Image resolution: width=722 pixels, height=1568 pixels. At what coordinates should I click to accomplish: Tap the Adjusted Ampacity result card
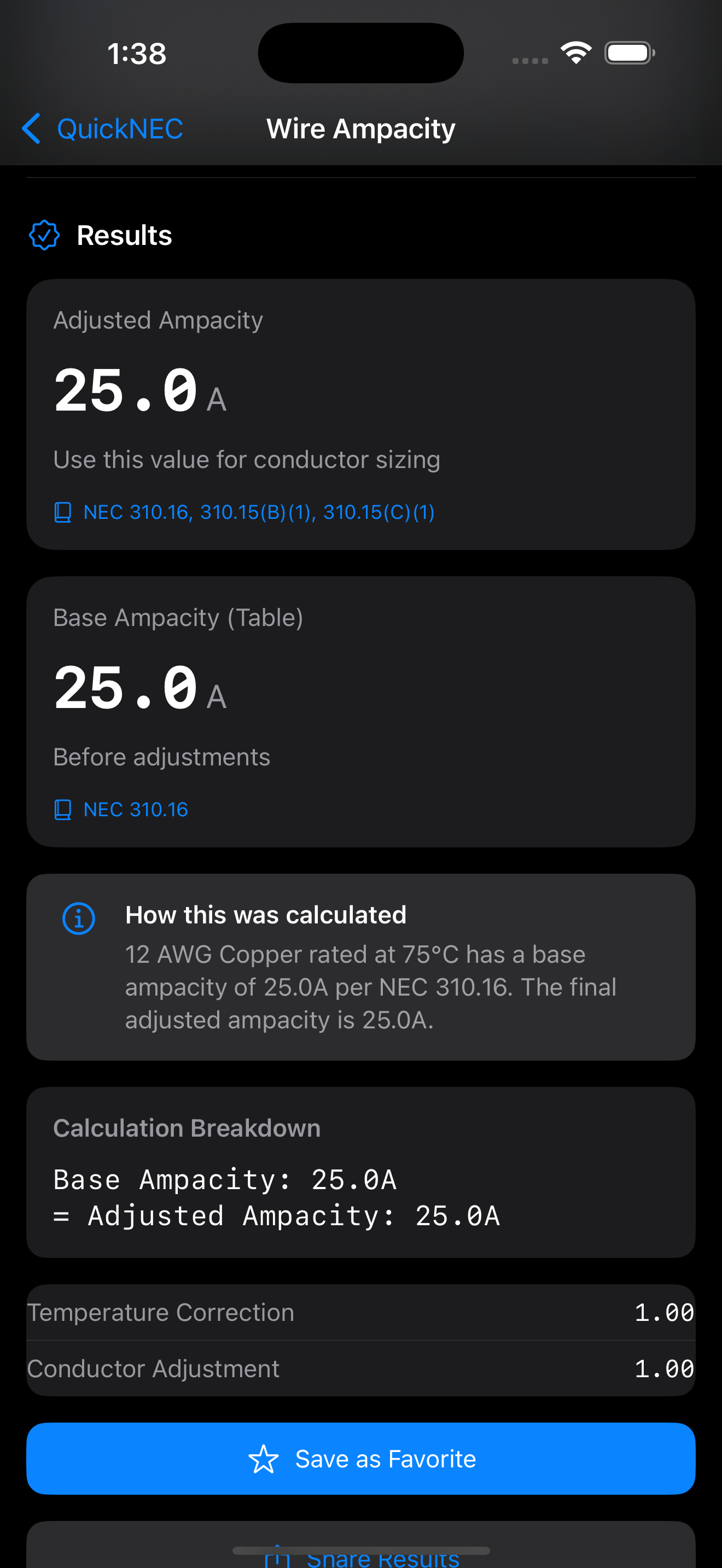(360, 414)
